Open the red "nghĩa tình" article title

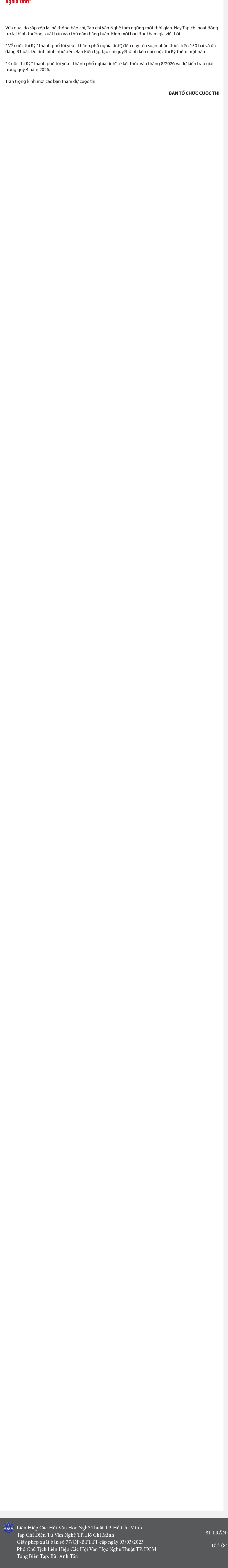[18, 2]
